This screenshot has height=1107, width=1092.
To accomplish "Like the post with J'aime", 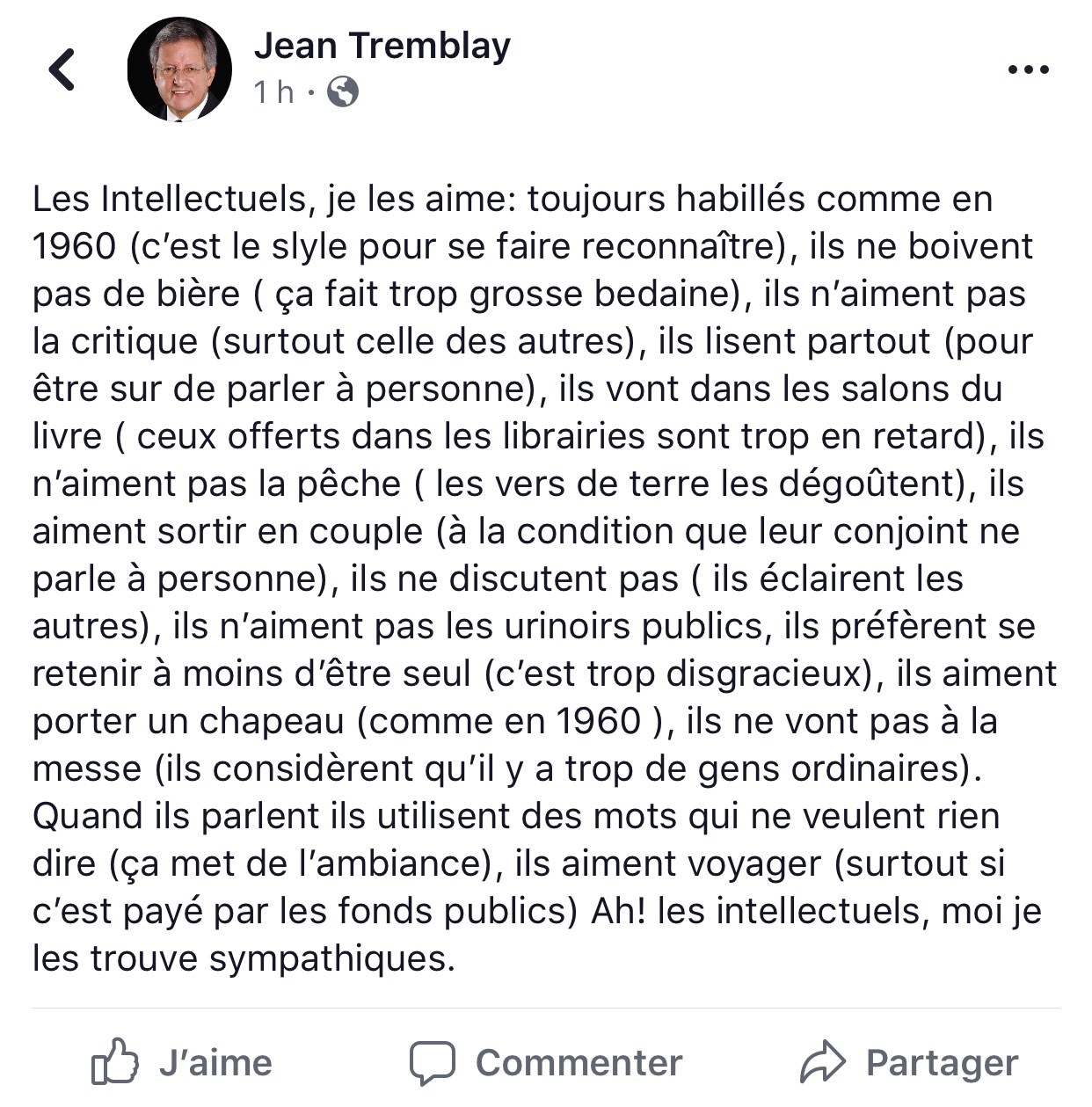I will [x=183, y=1062].
